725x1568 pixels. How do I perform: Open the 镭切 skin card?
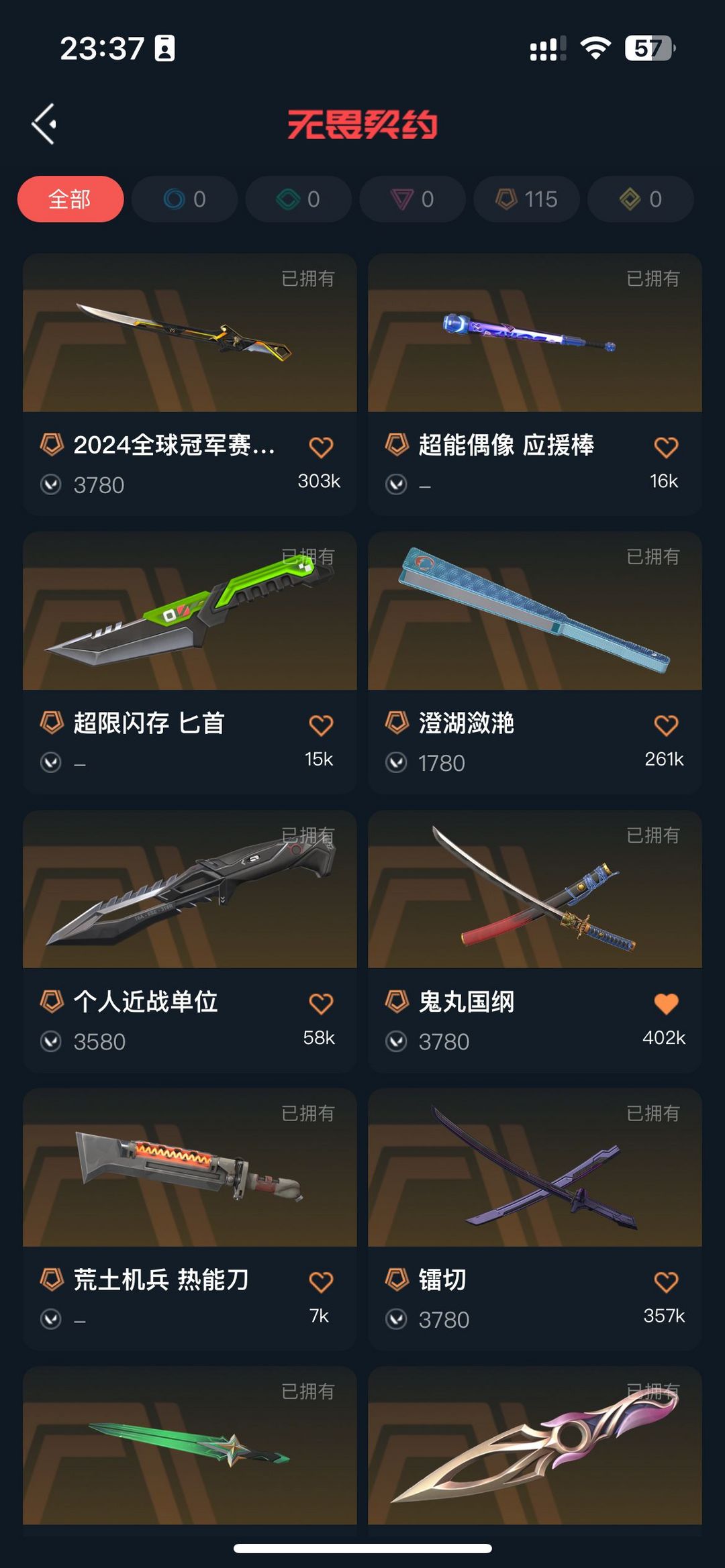(535, 1220)
